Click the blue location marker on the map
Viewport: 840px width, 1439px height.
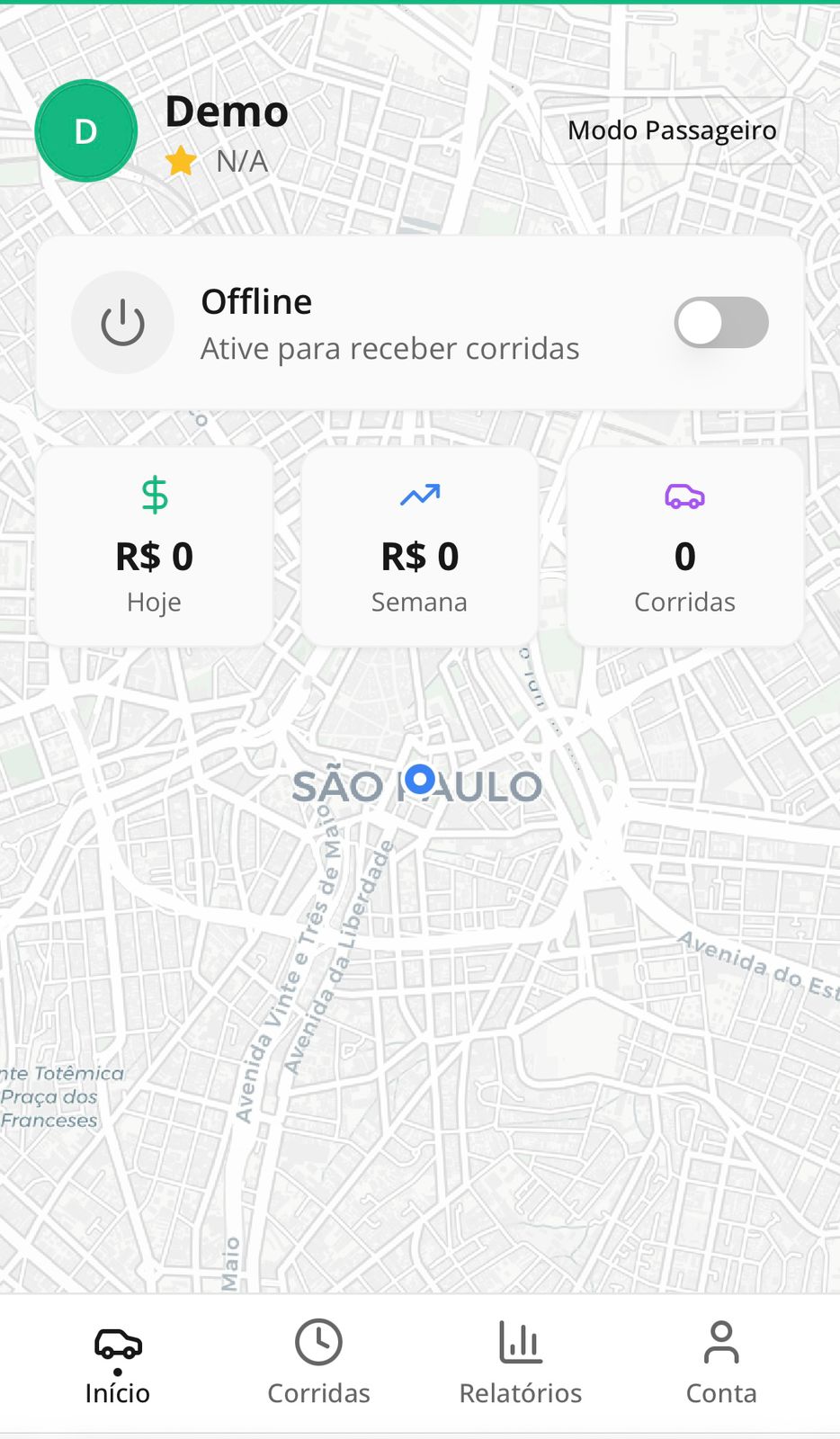[x=420, y=779]
